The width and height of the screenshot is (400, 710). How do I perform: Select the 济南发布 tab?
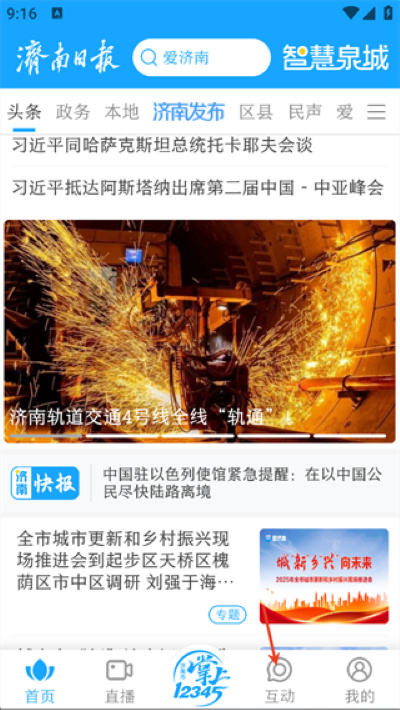(189, 112)
